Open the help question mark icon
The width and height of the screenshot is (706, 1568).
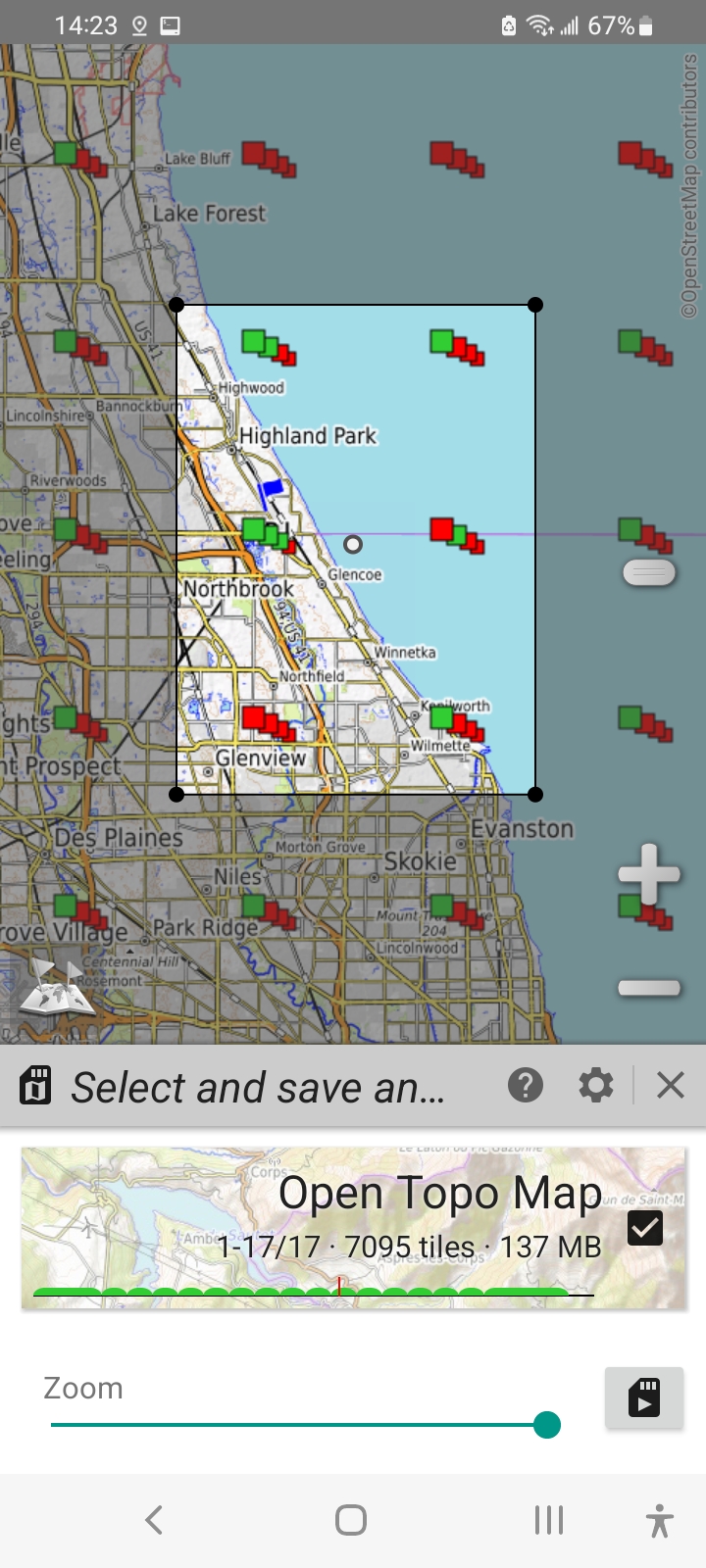click(x=526, y=1085)
